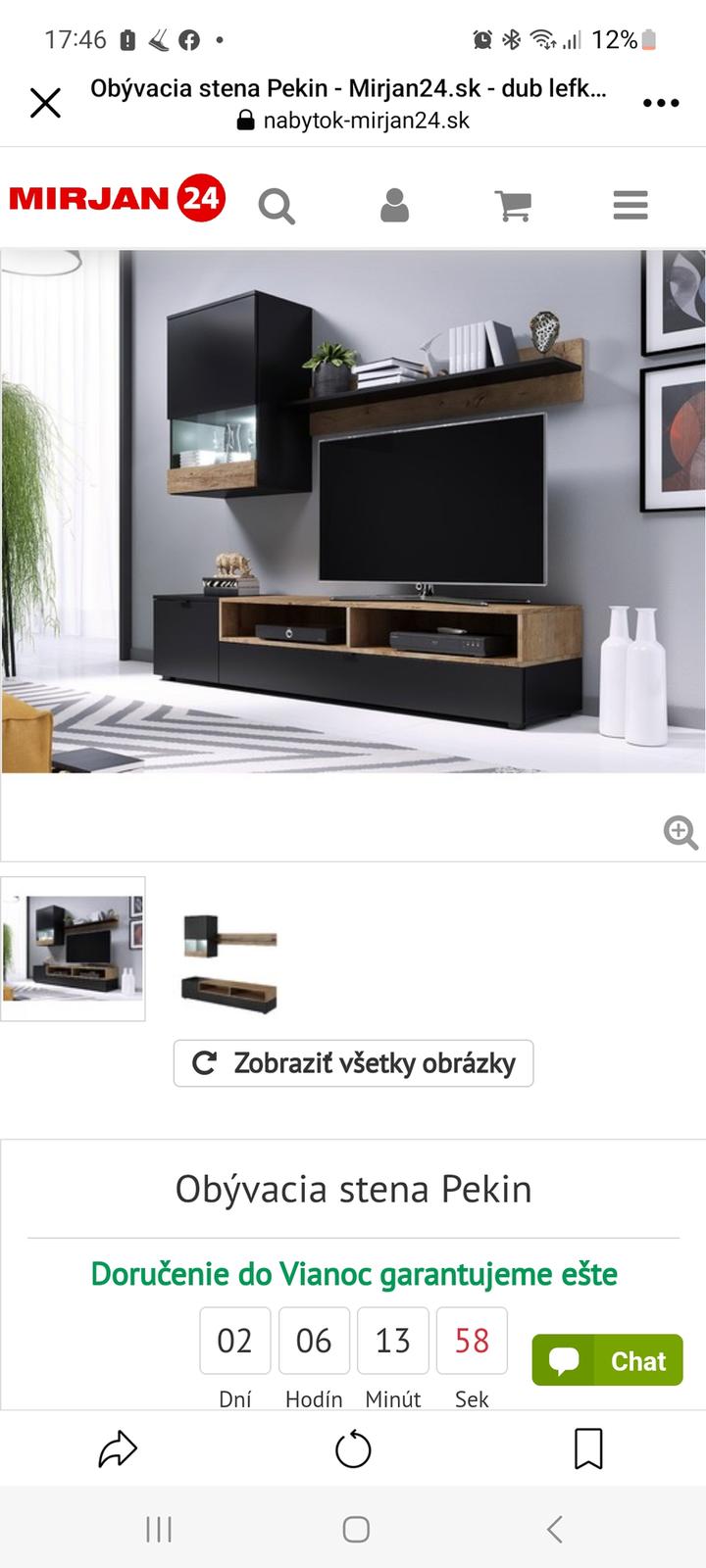Viewport: 706px width, 1568px height.
Task: Open the user account page
Action: (394, 206)
